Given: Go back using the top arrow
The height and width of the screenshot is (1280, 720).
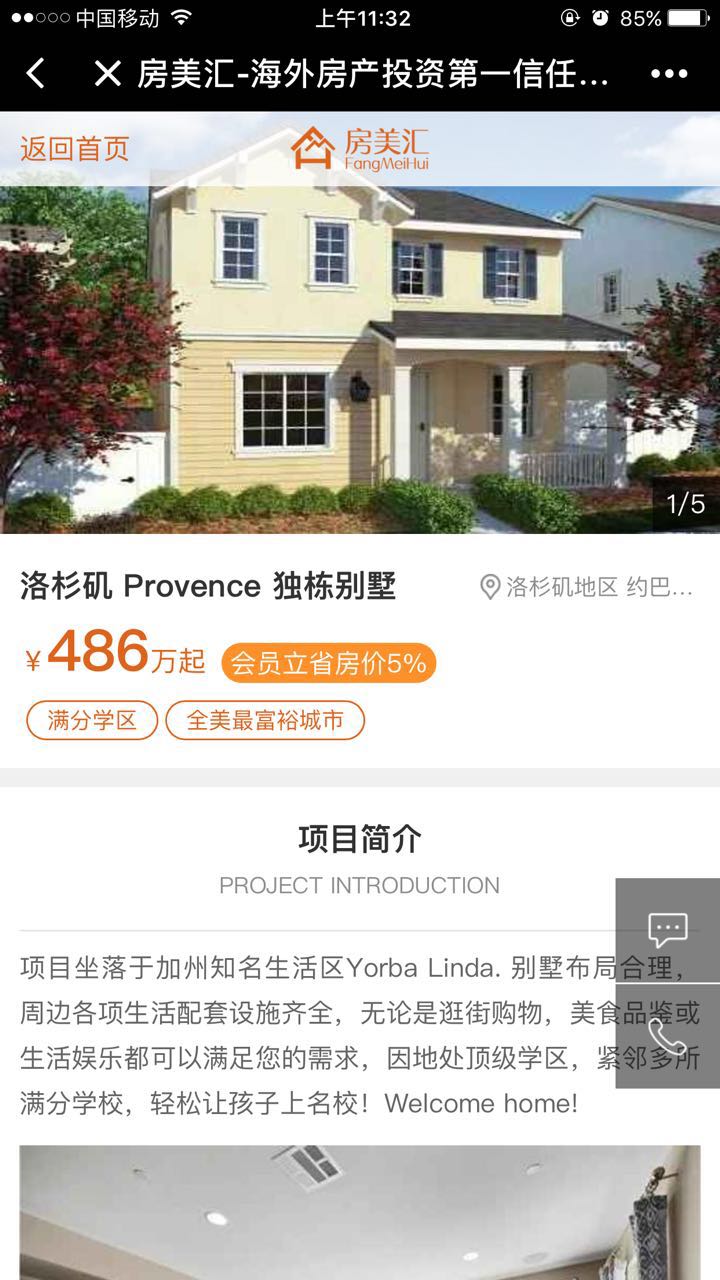Looking at the screenshot, I should pos(36,73).
